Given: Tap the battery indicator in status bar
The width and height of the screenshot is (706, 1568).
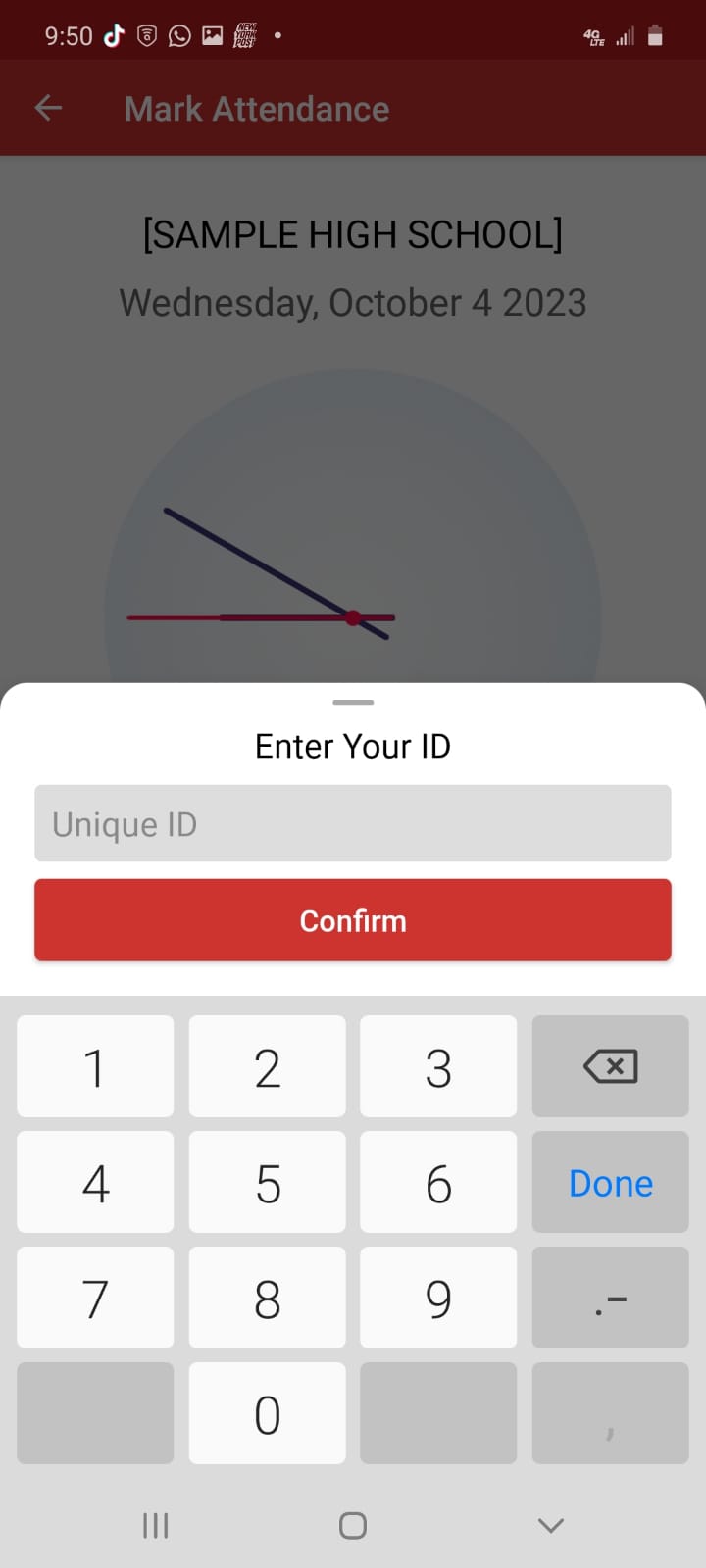Looking at the screenshot, I should coord(654,35).
